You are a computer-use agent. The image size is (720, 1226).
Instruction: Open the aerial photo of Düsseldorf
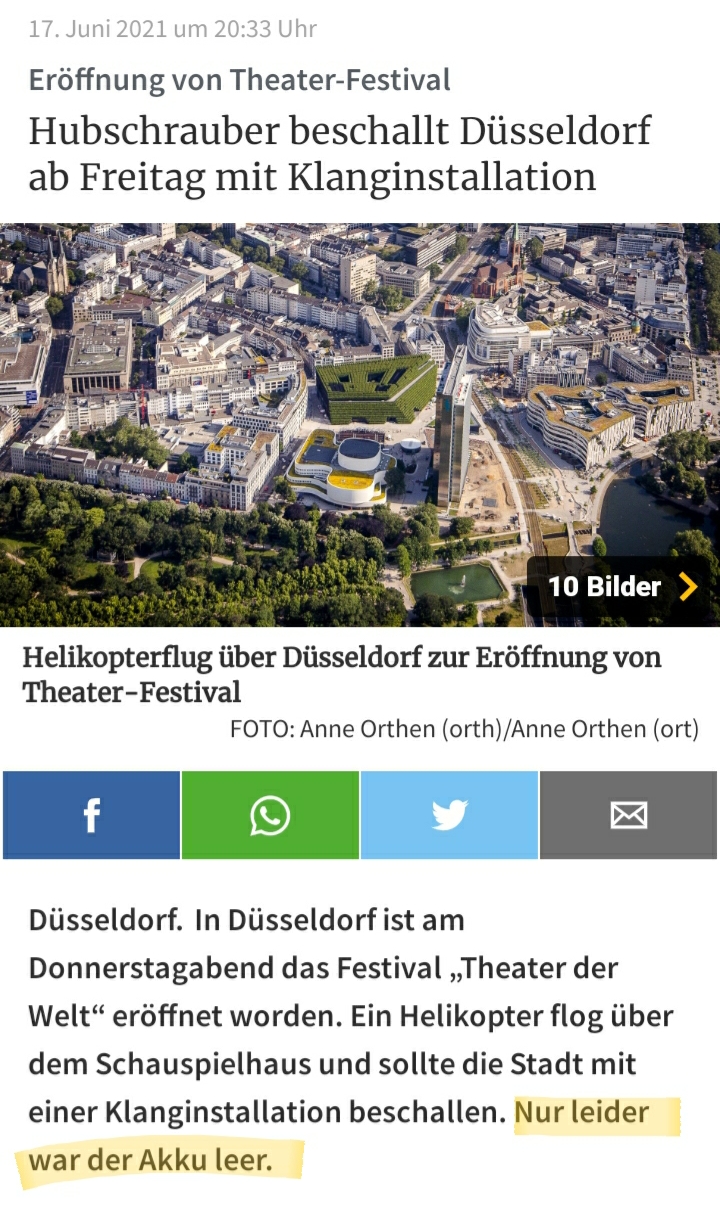point(300,420)
